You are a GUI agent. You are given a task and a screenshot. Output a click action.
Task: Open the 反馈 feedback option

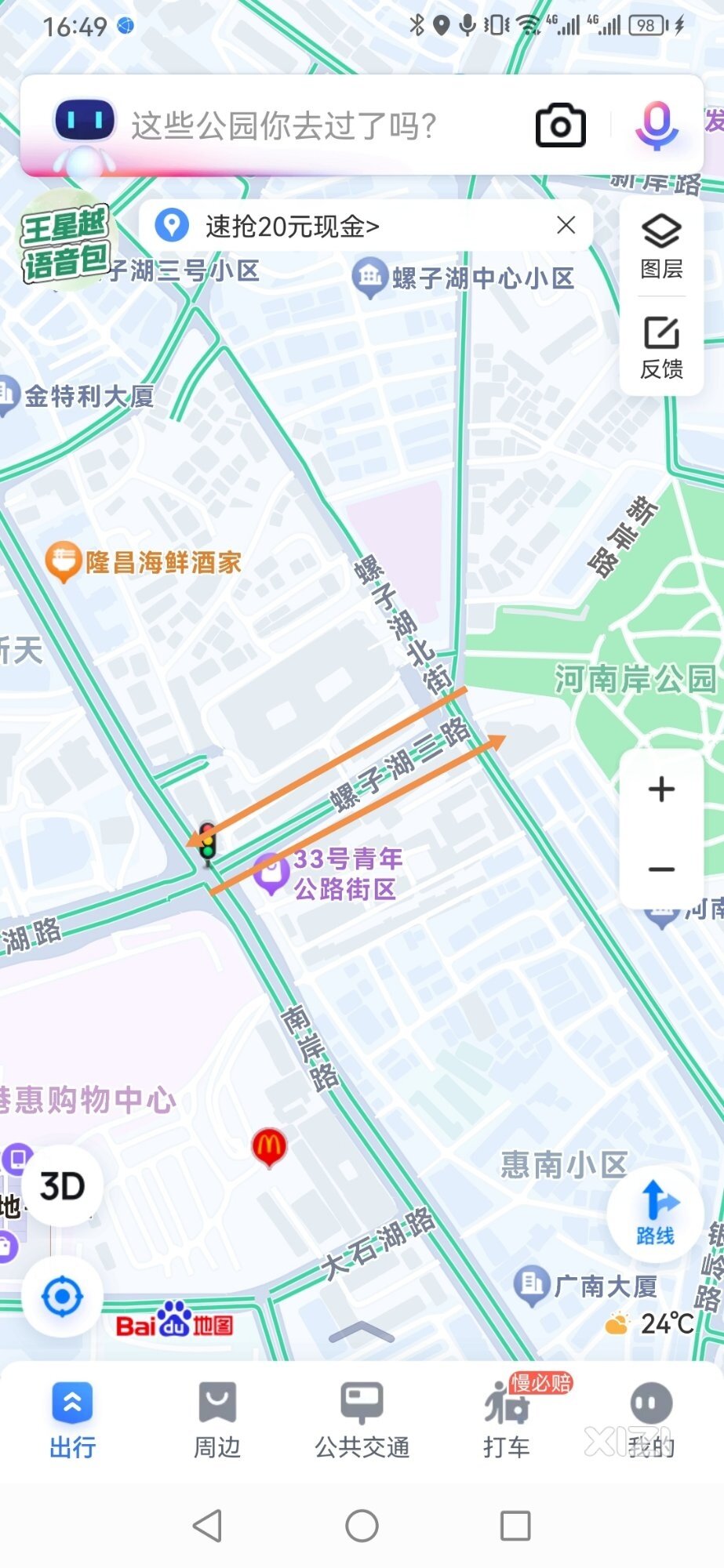point(661,347)
